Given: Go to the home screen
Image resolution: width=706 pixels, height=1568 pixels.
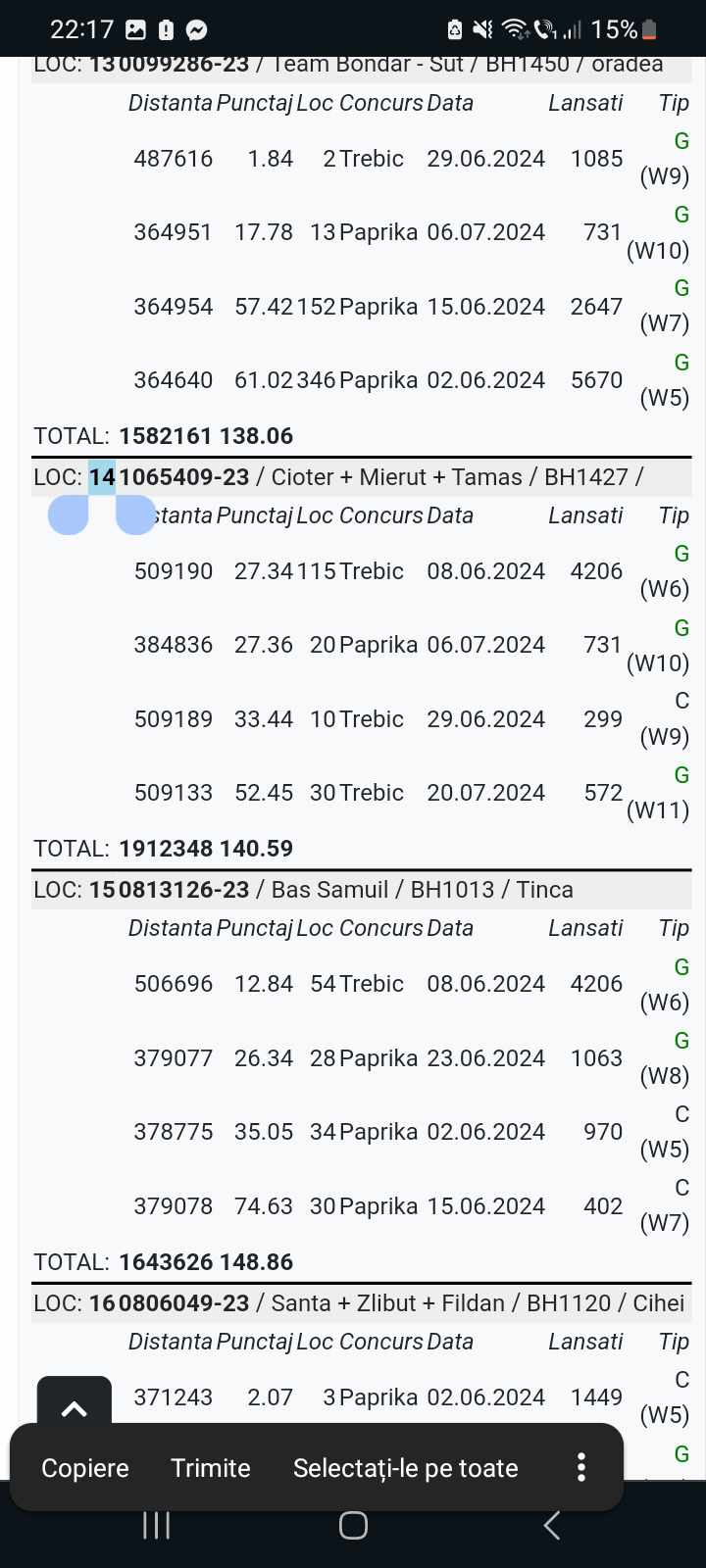Looking at the screenshot, I should (353, 1525).
